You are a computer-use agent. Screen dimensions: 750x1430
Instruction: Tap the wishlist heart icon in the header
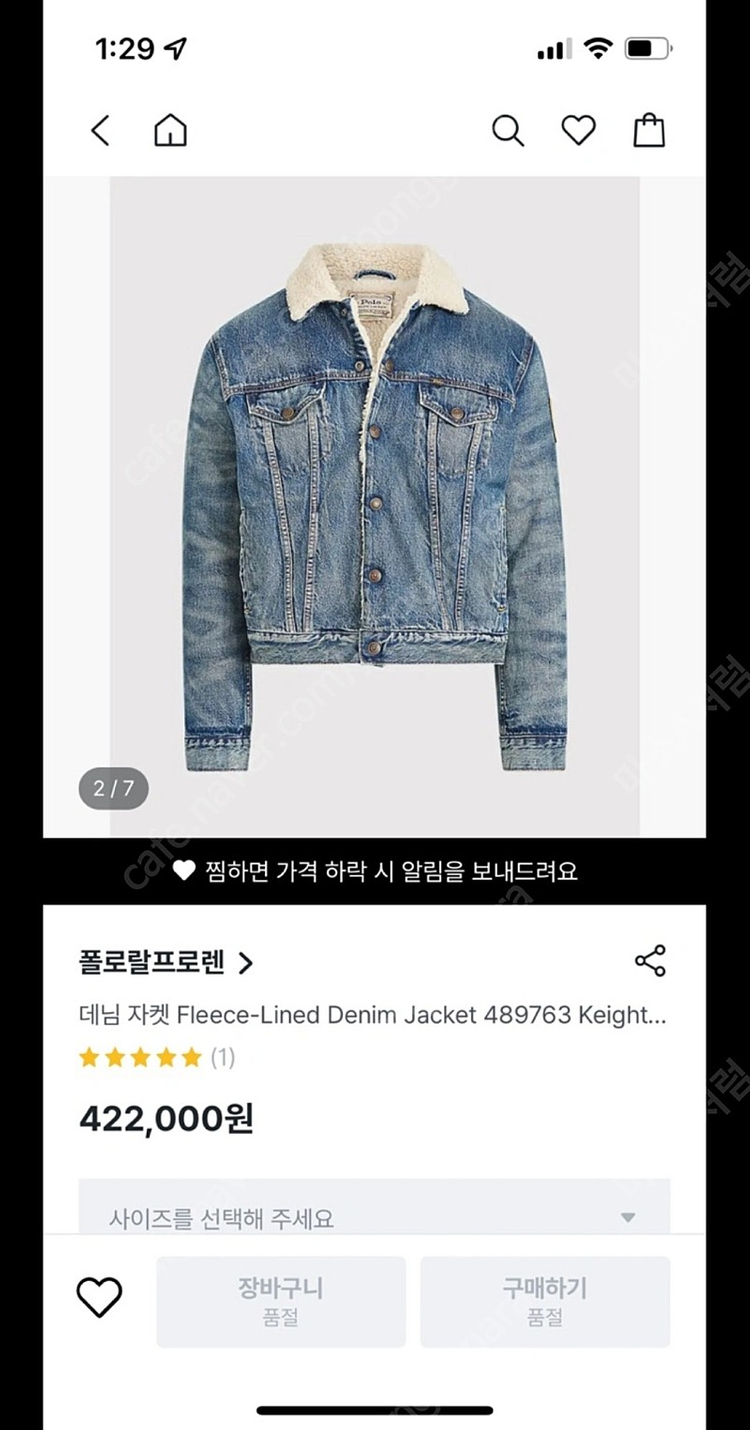pos(578,130)
